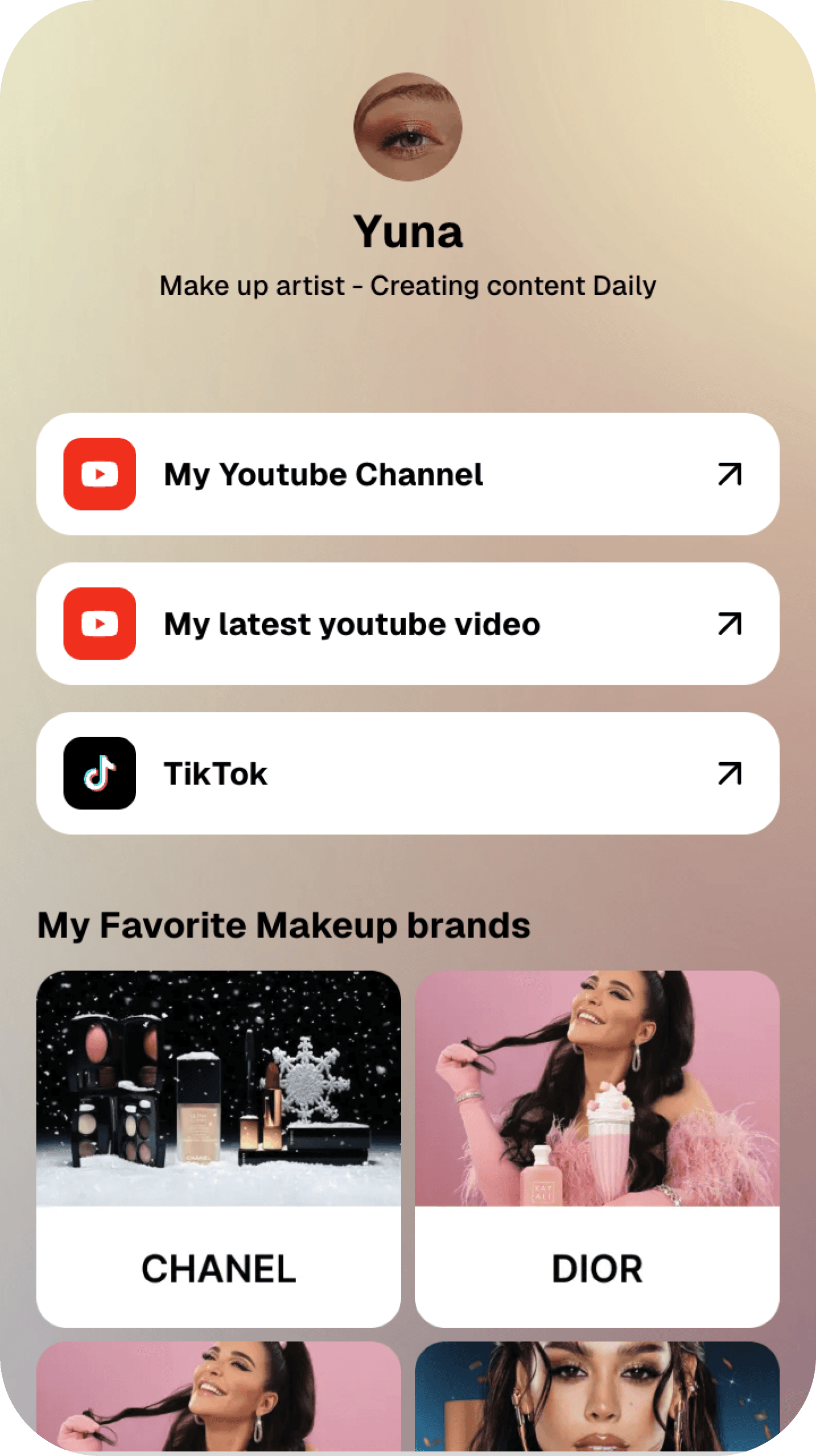
Task: Open My latest youtube video link
Action: 407,624
